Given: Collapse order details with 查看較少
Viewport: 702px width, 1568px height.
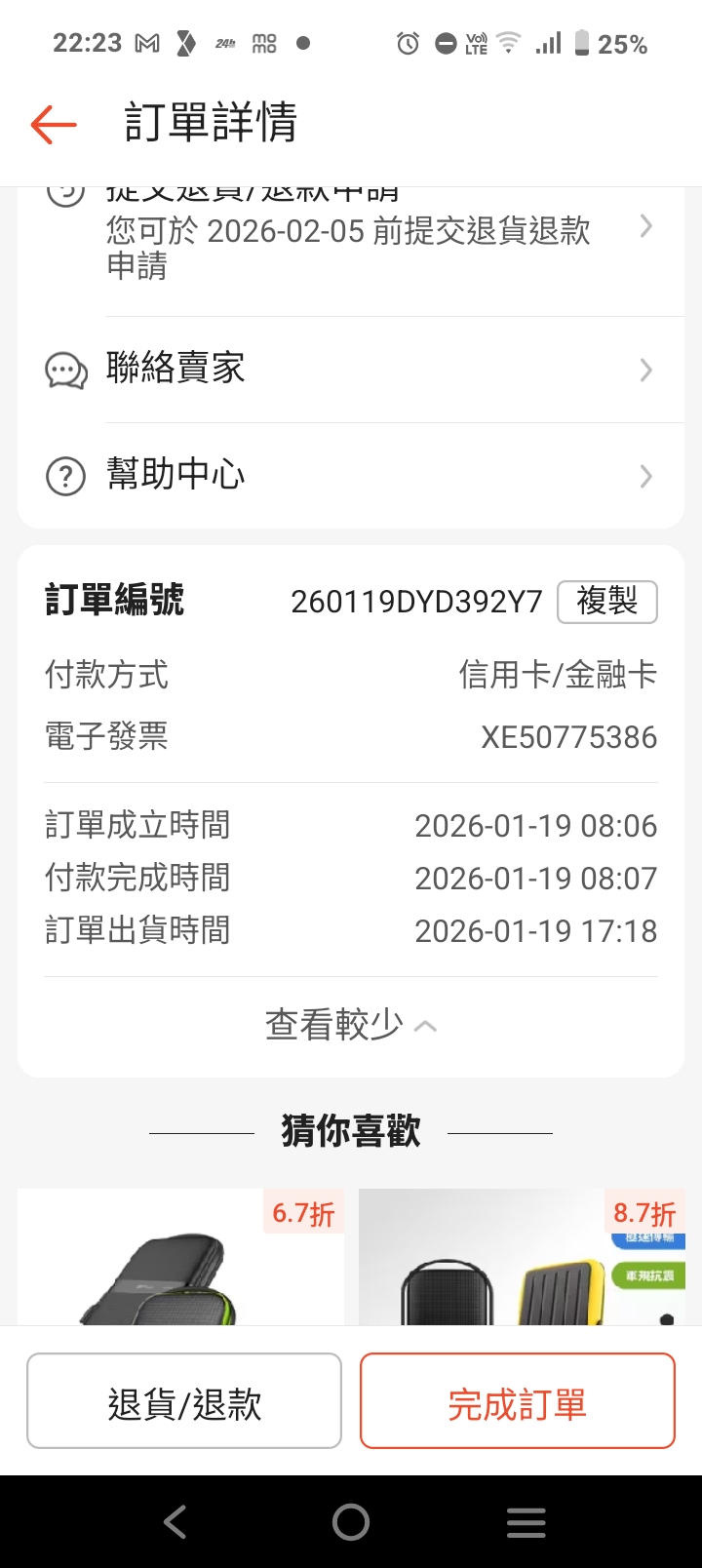Looking at the screenshot, I should coord(351,1025).
